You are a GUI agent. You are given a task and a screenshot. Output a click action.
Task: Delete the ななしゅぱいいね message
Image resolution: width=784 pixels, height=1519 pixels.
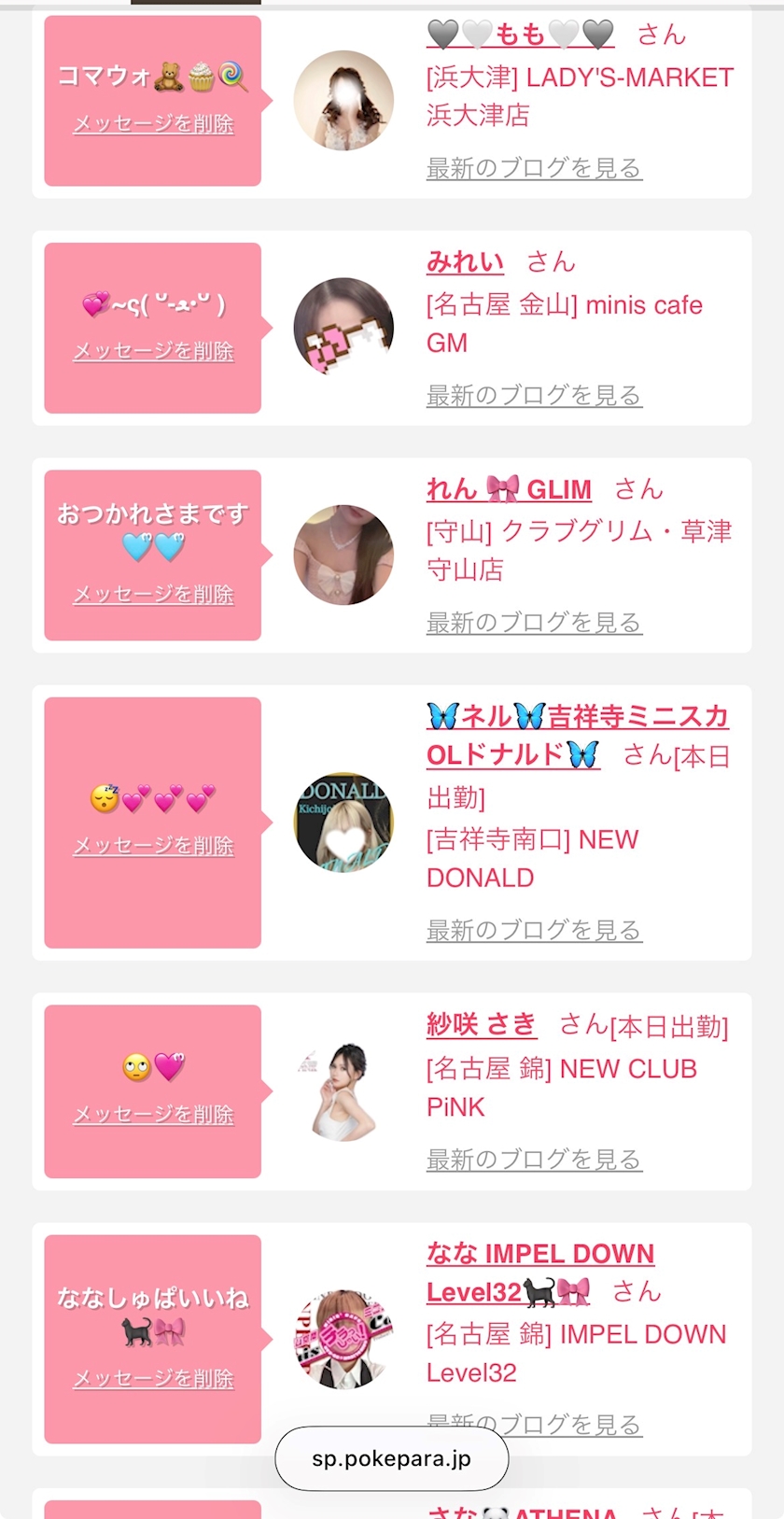tap(153, 1378)
